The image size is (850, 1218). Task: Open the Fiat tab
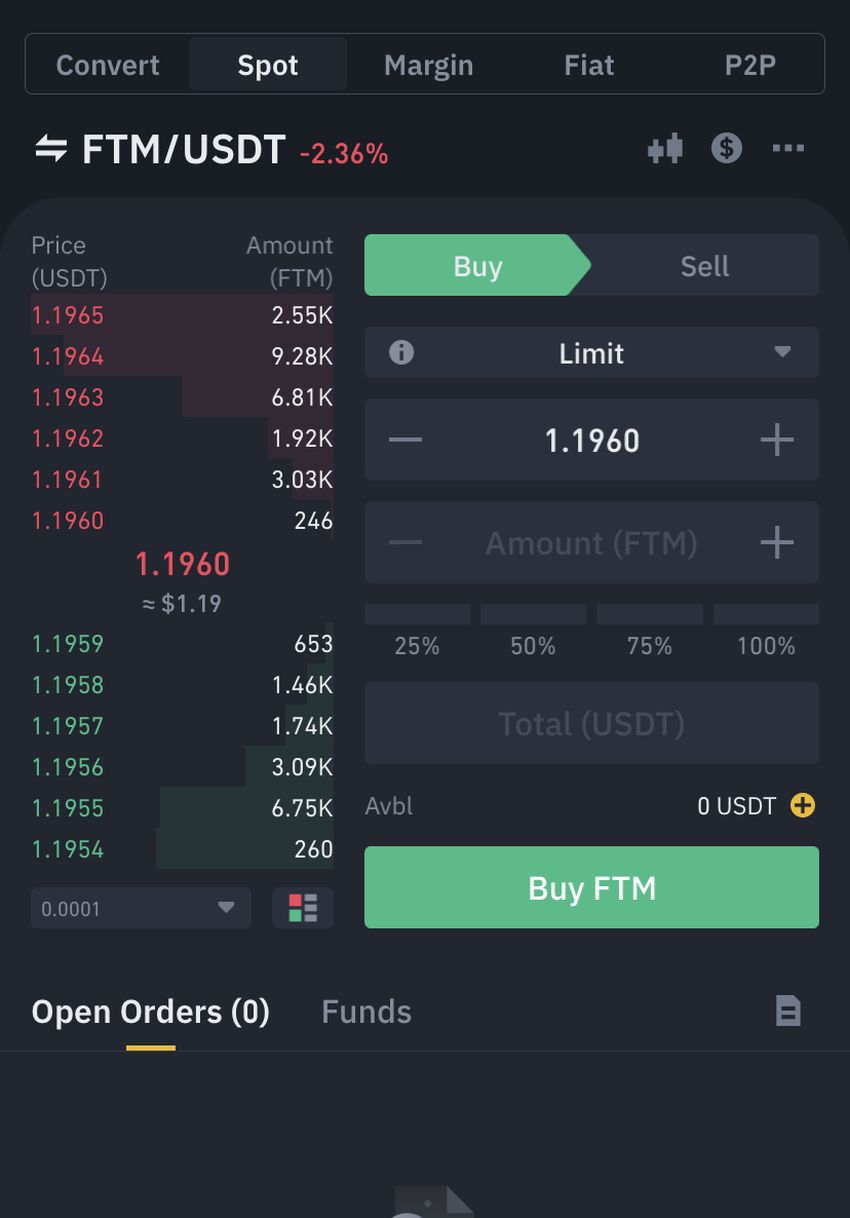[x=588, y=65]
